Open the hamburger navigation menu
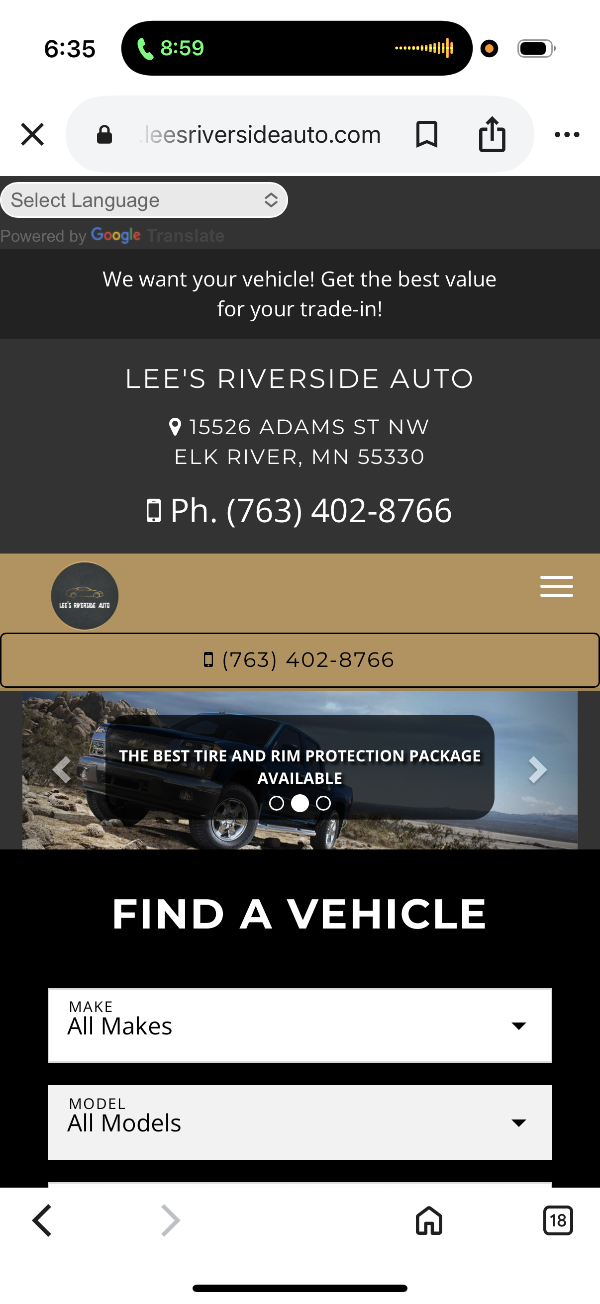 click(x=556, y=587)
